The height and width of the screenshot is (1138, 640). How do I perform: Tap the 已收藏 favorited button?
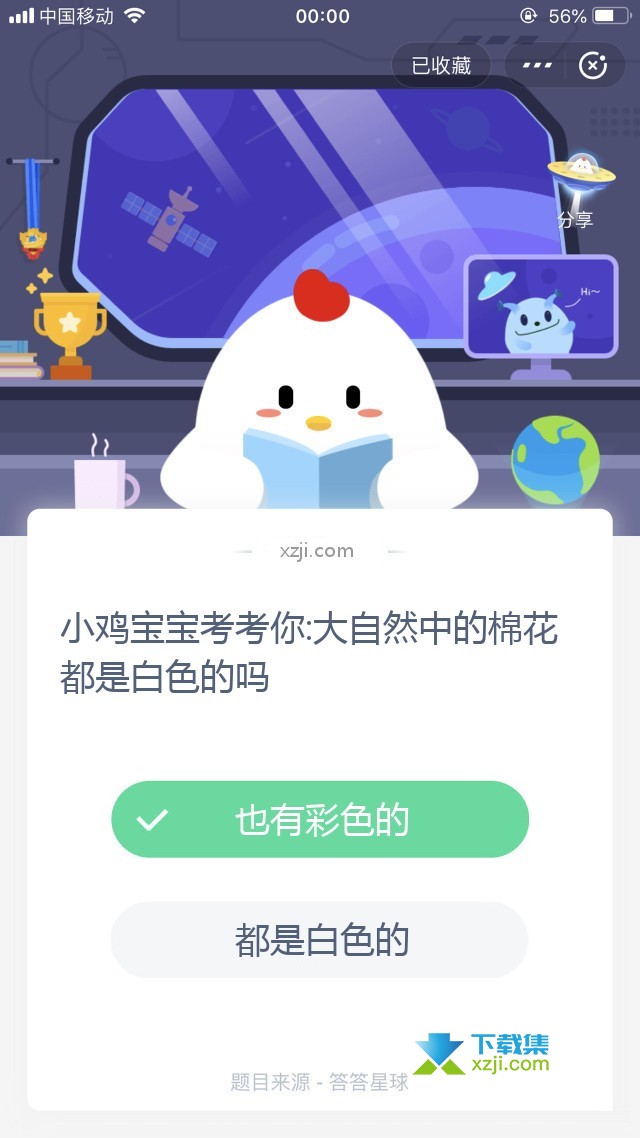coord(441,66)
